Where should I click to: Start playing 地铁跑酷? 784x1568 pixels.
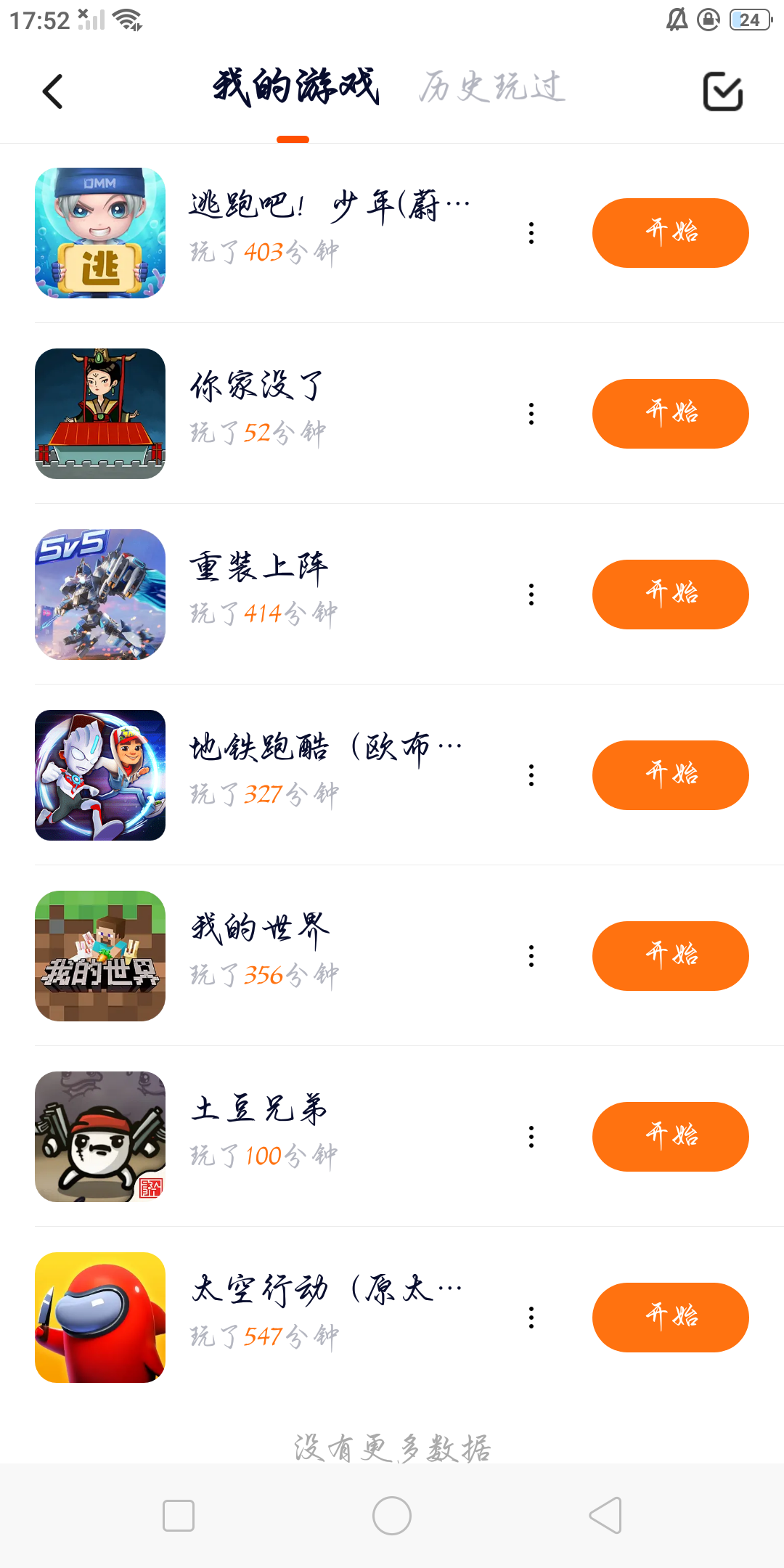click(x=670, y=775)
